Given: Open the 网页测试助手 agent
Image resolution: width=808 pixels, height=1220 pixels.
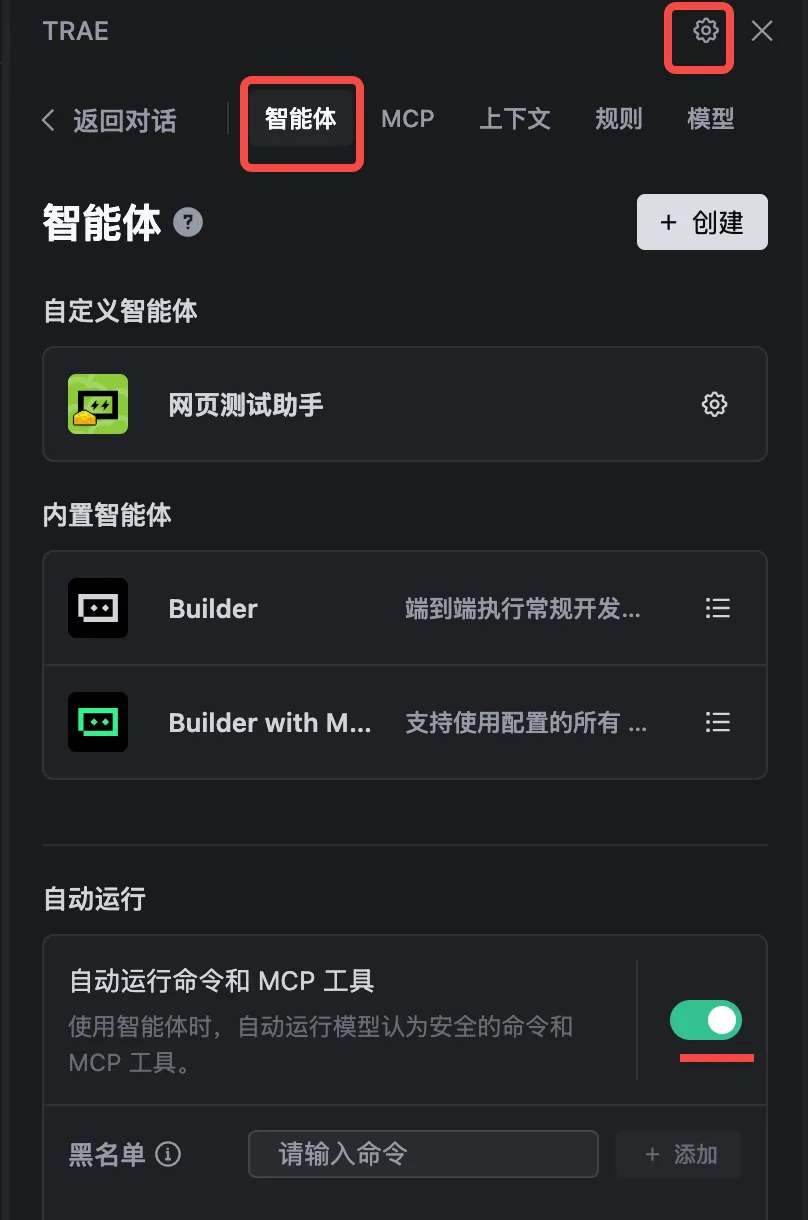Looking at the screenshot, I should point(245,404).
